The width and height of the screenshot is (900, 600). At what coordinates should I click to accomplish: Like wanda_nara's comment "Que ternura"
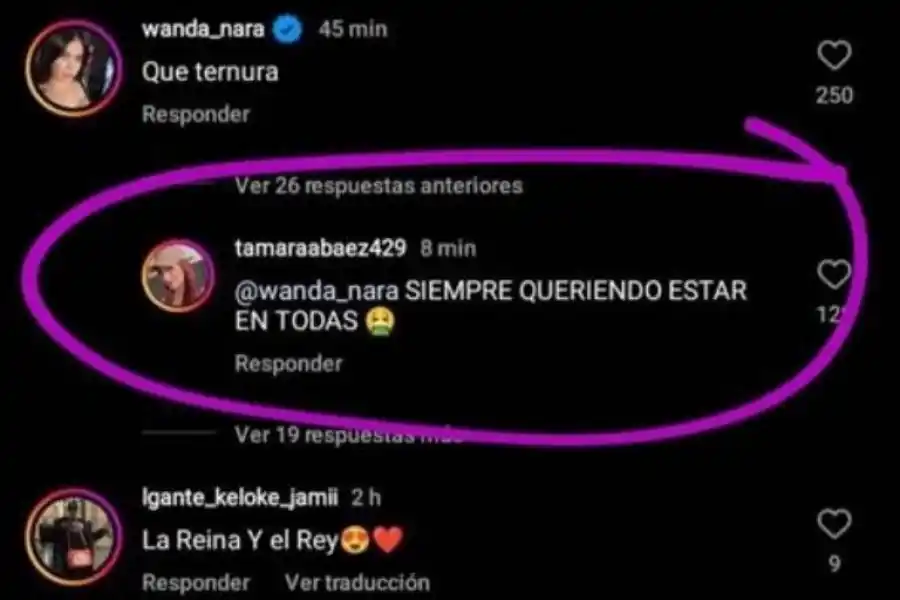coord(834,56)
